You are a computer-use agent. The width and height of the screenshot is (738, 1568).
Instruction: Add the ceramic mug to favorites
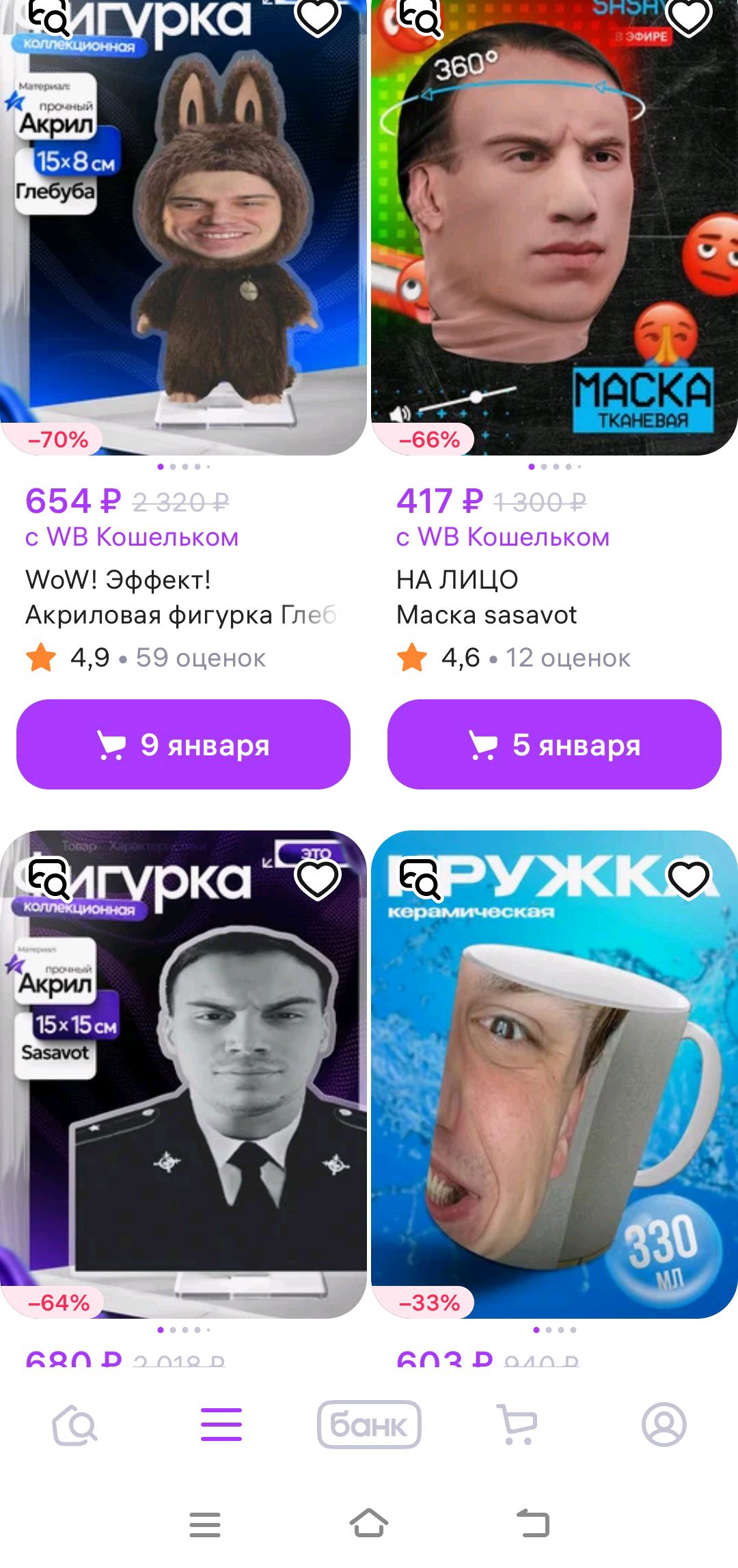click(x=689, y=879)
